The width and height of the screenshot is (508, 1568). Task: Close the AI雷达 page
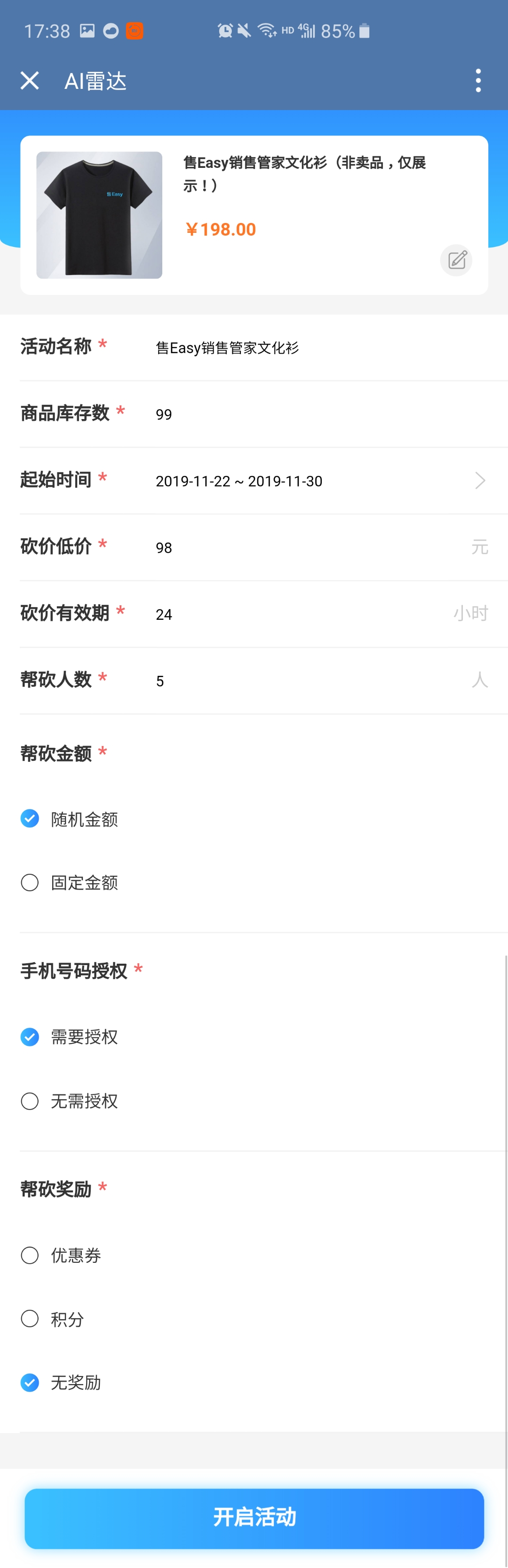tap(29, 80)
